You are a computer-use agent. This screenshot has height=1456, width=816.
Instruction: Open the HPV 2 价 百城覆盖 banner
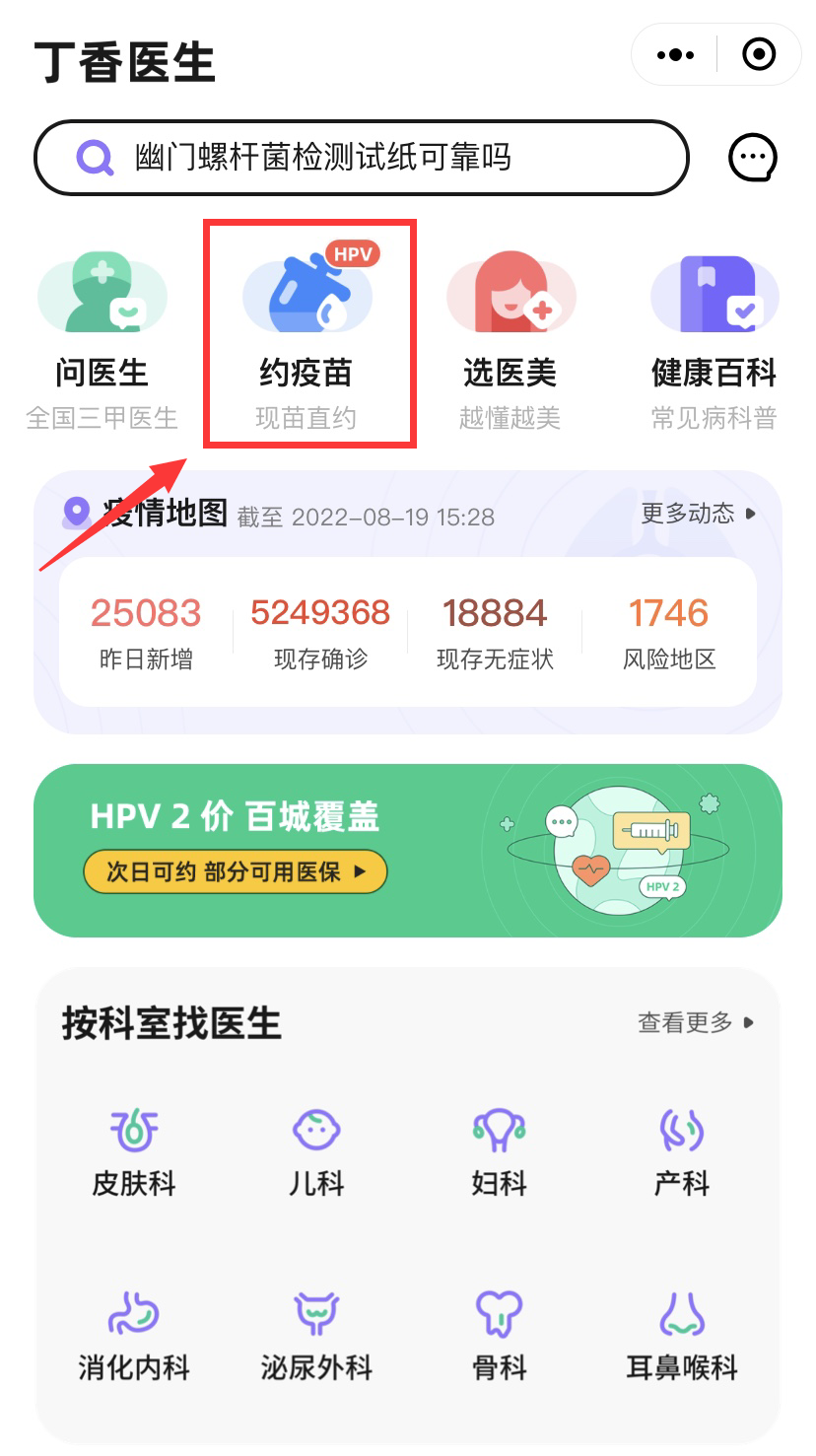coord(407,850)
